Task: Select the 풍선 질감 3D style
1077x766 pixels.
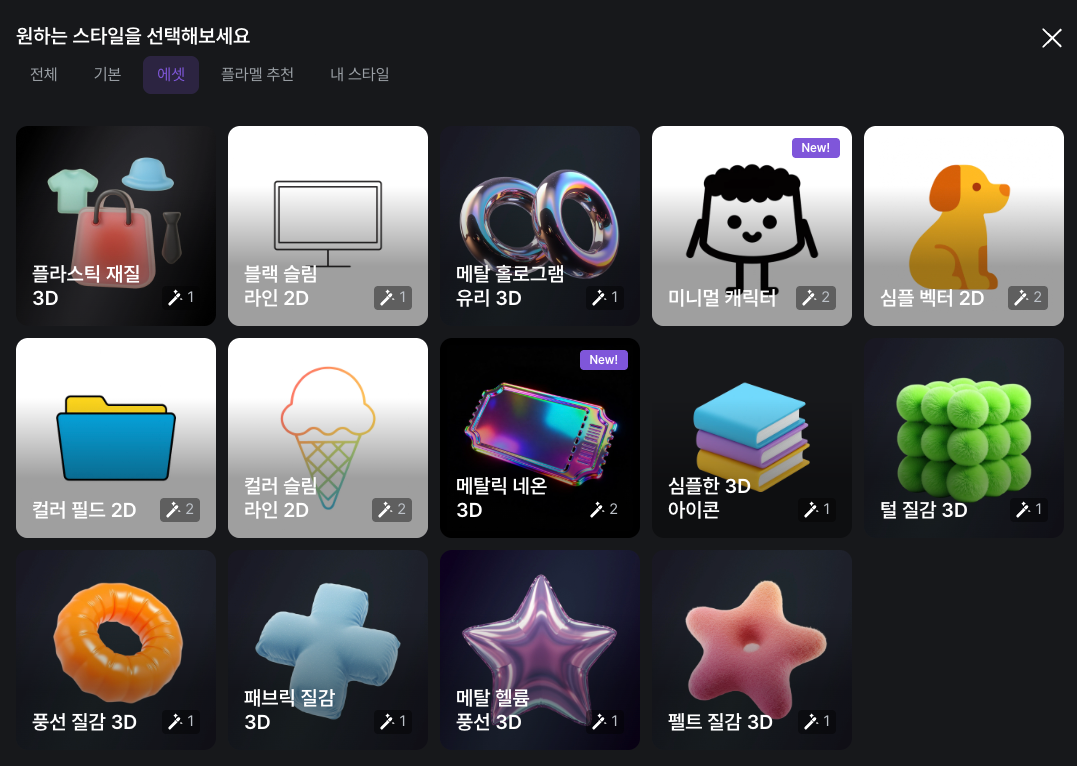Action: click(x=116, y=649)
